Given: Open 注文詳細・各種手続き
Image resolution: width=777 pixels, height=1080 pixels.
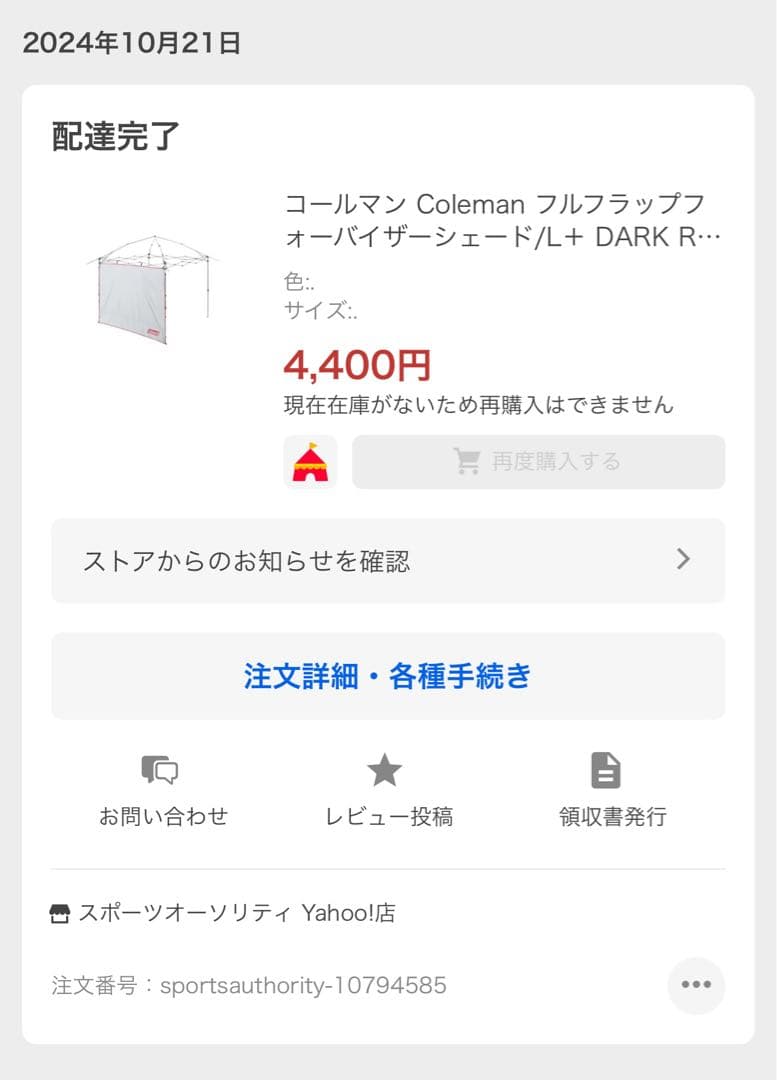Looking at the screenshot, I should tap(388, 676).
